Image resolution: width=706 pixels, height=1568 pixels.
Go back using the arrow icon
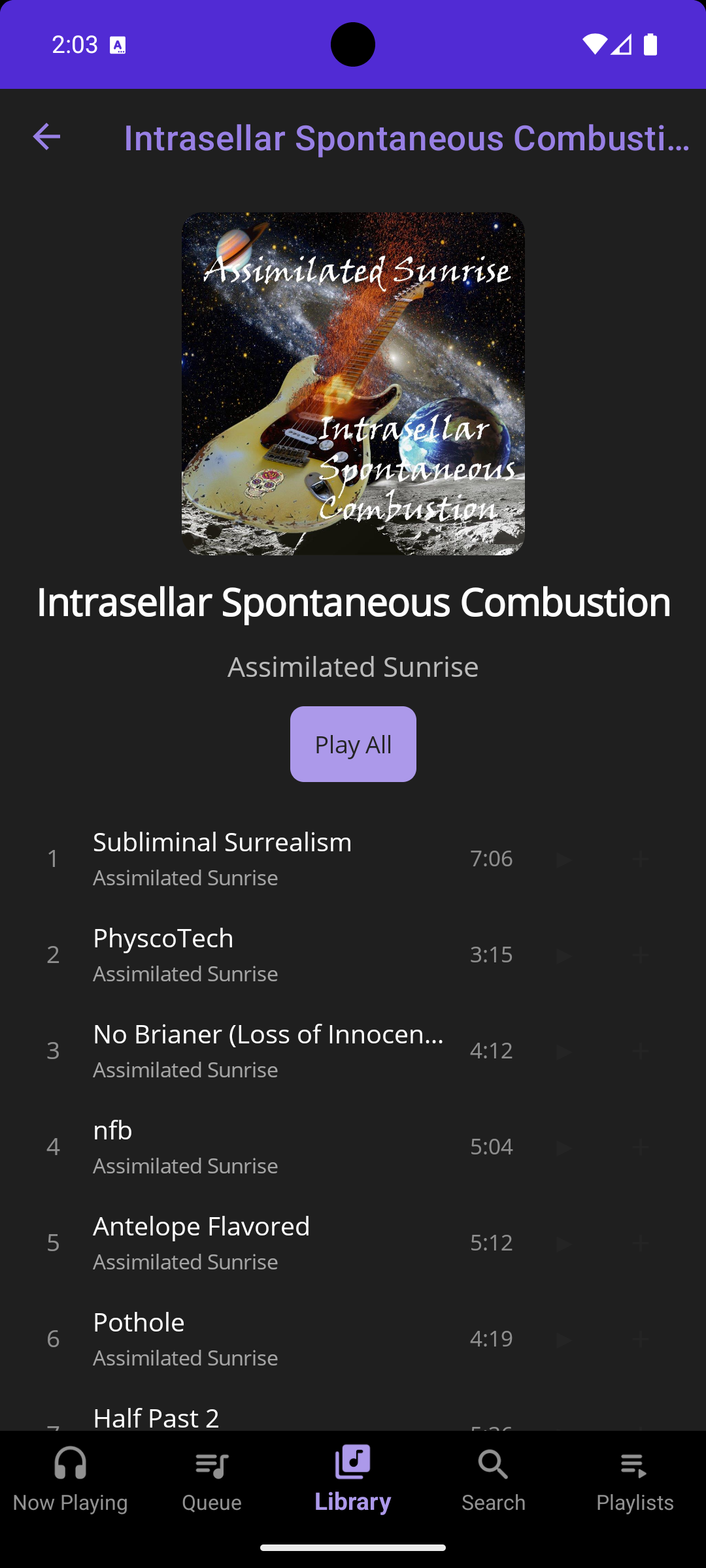[46, 137]
